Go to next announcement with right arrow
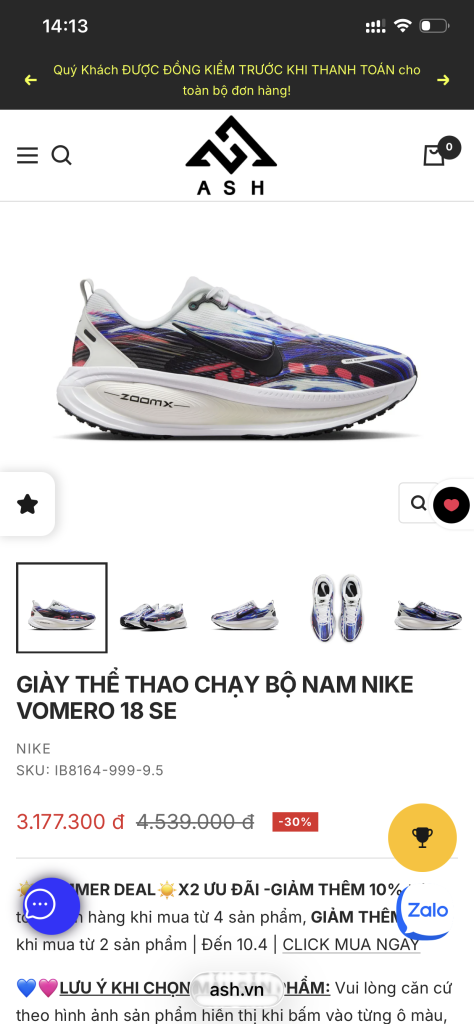The height and width of the screenshot is (1024, 474). click(x=443, y=80)
